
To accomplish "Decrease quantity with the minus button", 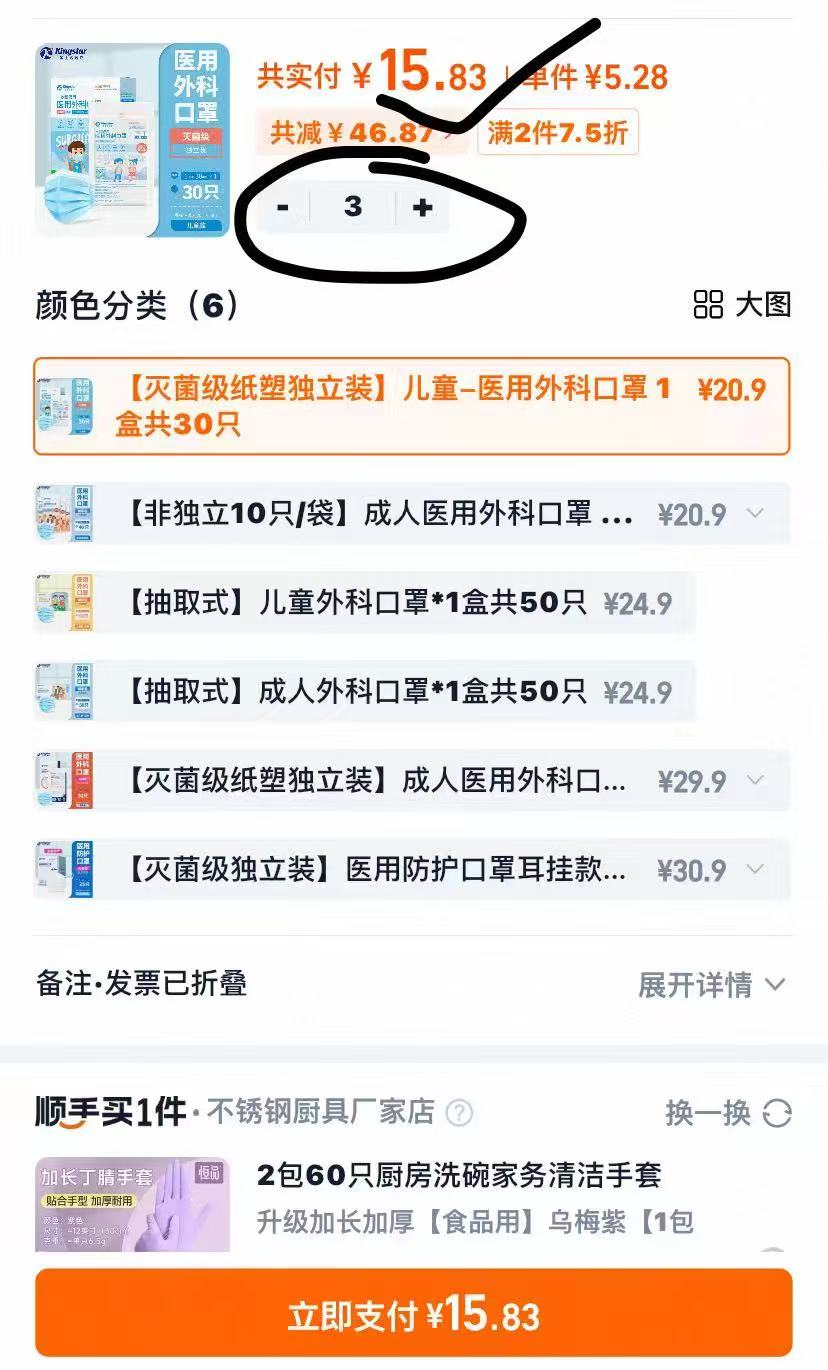I will [x=283, y=207].
